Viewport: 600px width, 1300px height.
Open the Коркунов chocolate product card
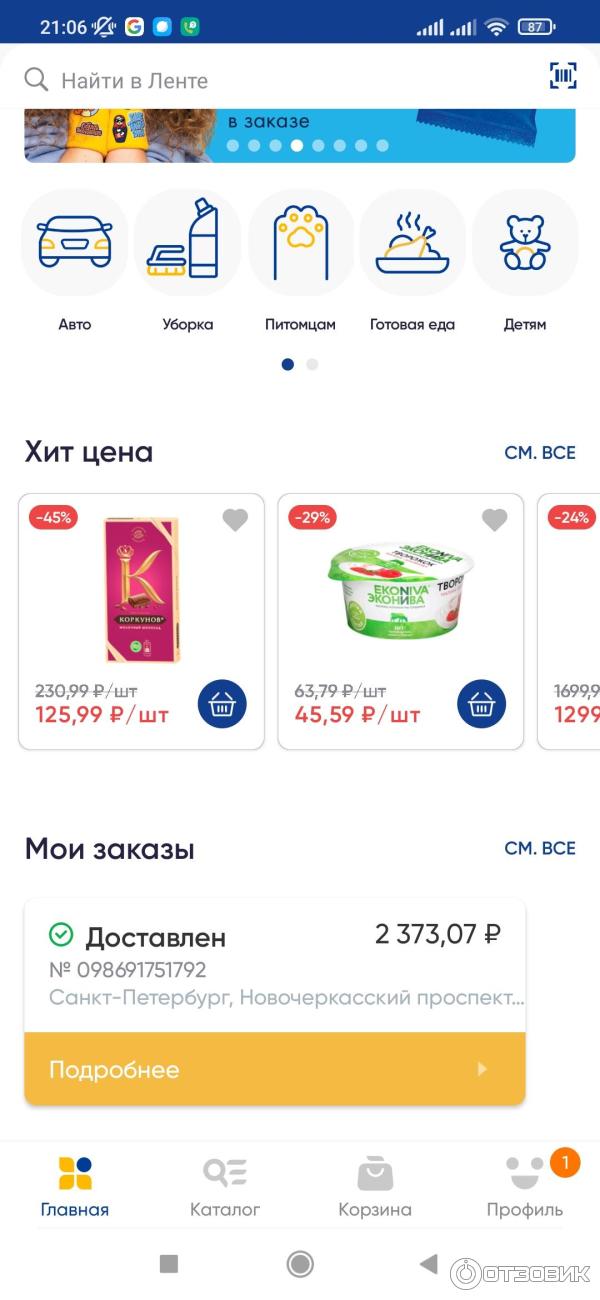click(142, 590)
